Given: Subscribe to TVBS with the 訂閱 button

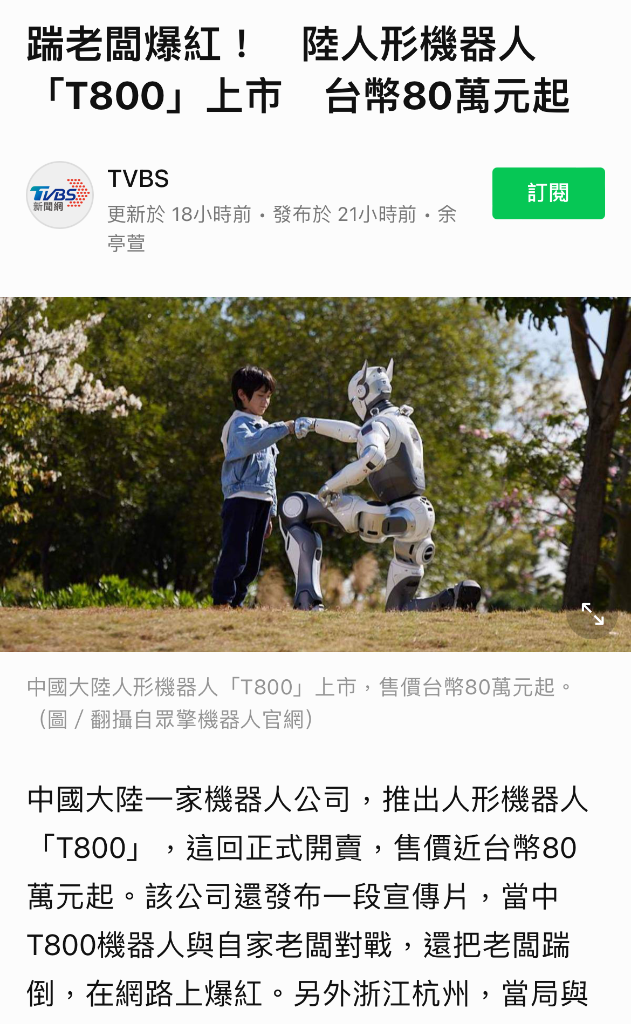Looking at the screenshot, I should [548, 193].
